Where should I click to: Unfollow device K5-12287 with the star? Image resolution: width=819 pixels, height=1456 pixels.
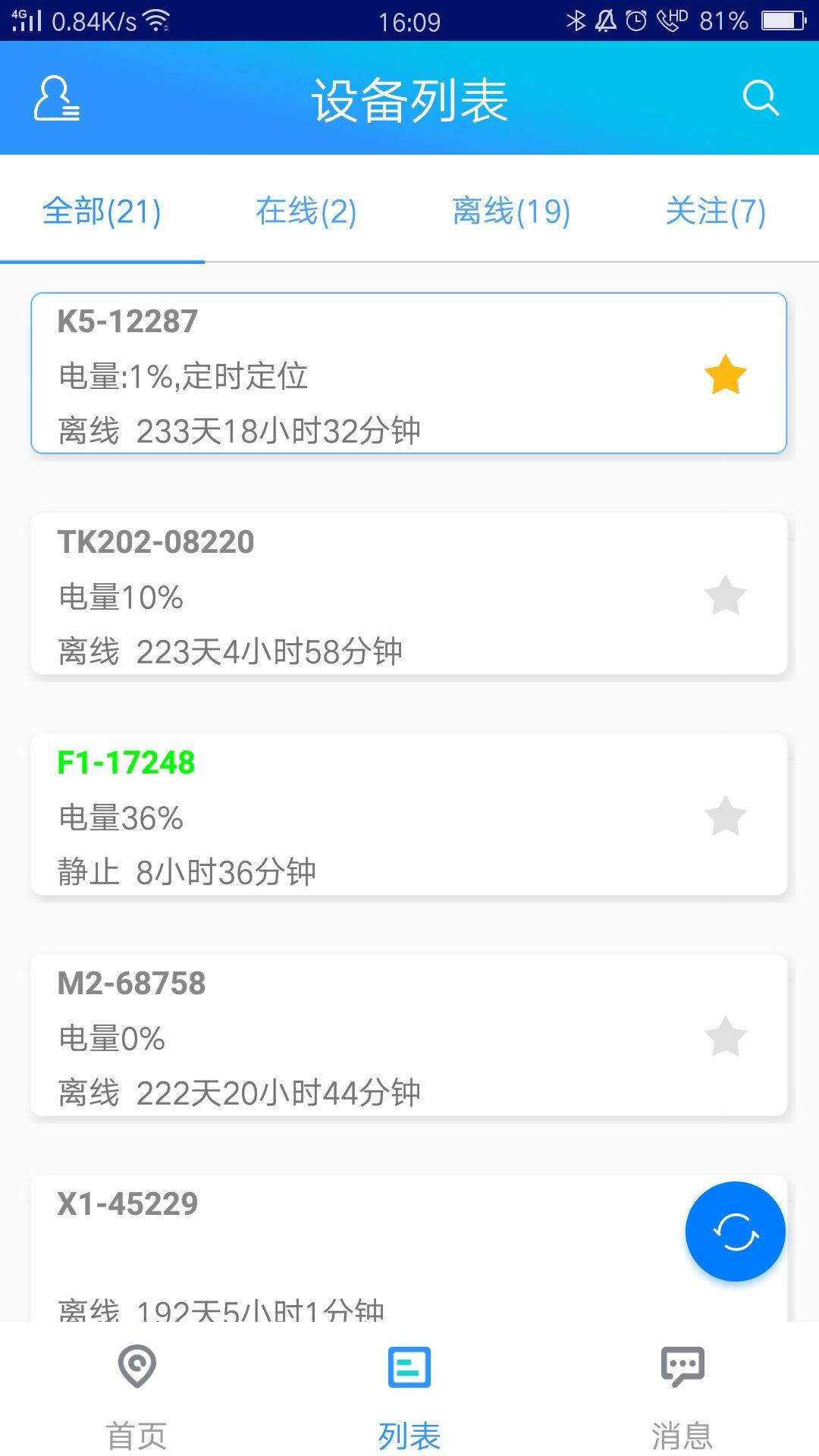click(x=725, y=375)
